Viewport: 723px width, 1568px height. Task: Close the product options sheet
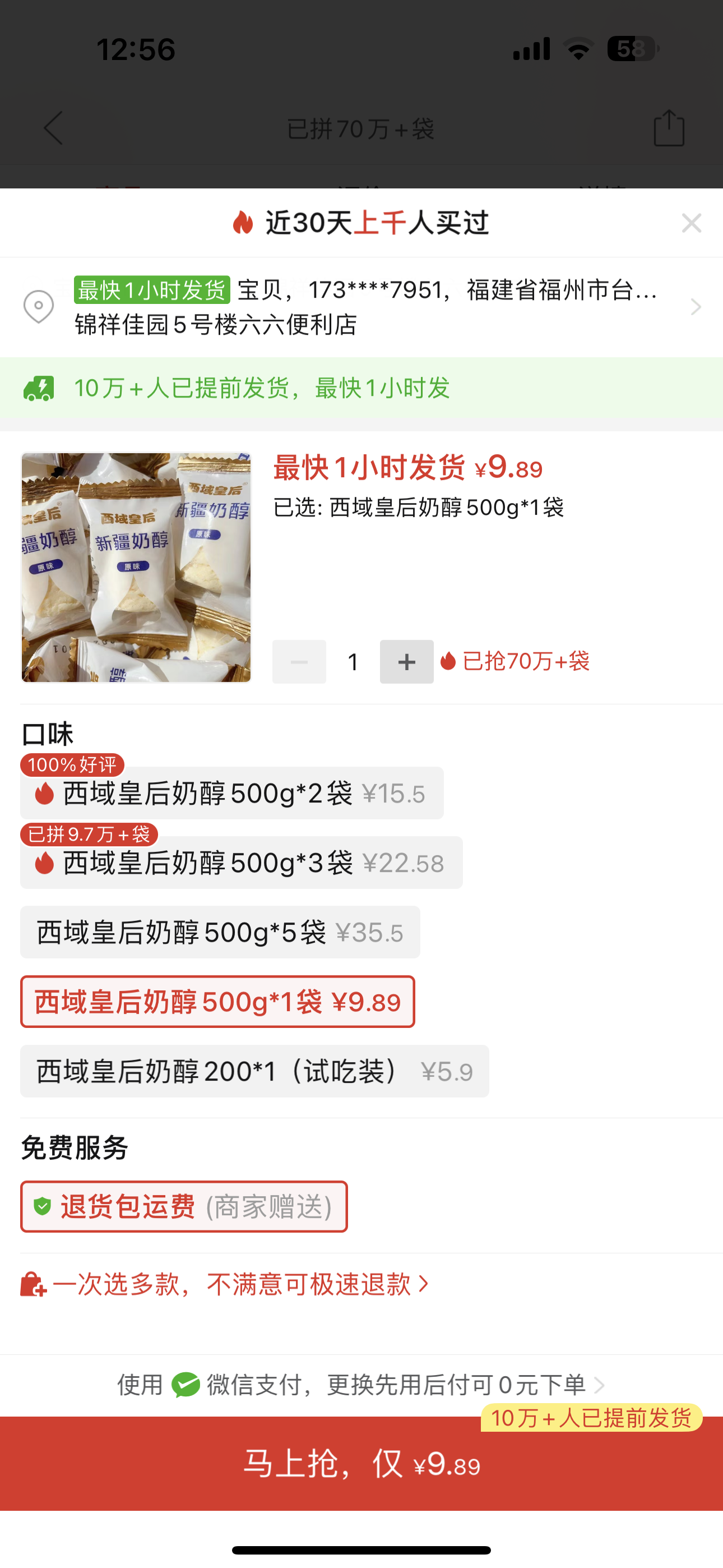(x=692, y=223)
